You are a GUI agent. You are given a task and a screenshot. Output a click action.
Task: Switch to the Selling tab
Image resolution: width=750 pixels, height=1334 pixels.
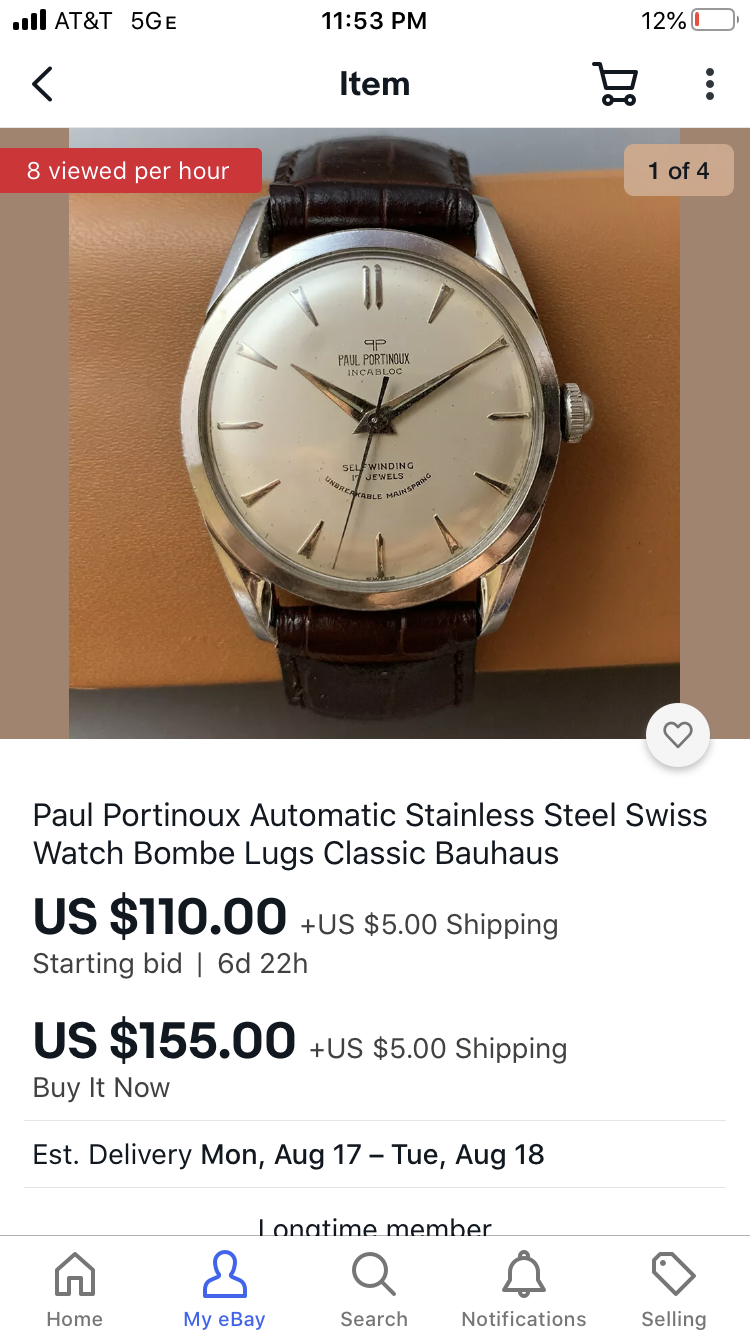coord(673,1289)
